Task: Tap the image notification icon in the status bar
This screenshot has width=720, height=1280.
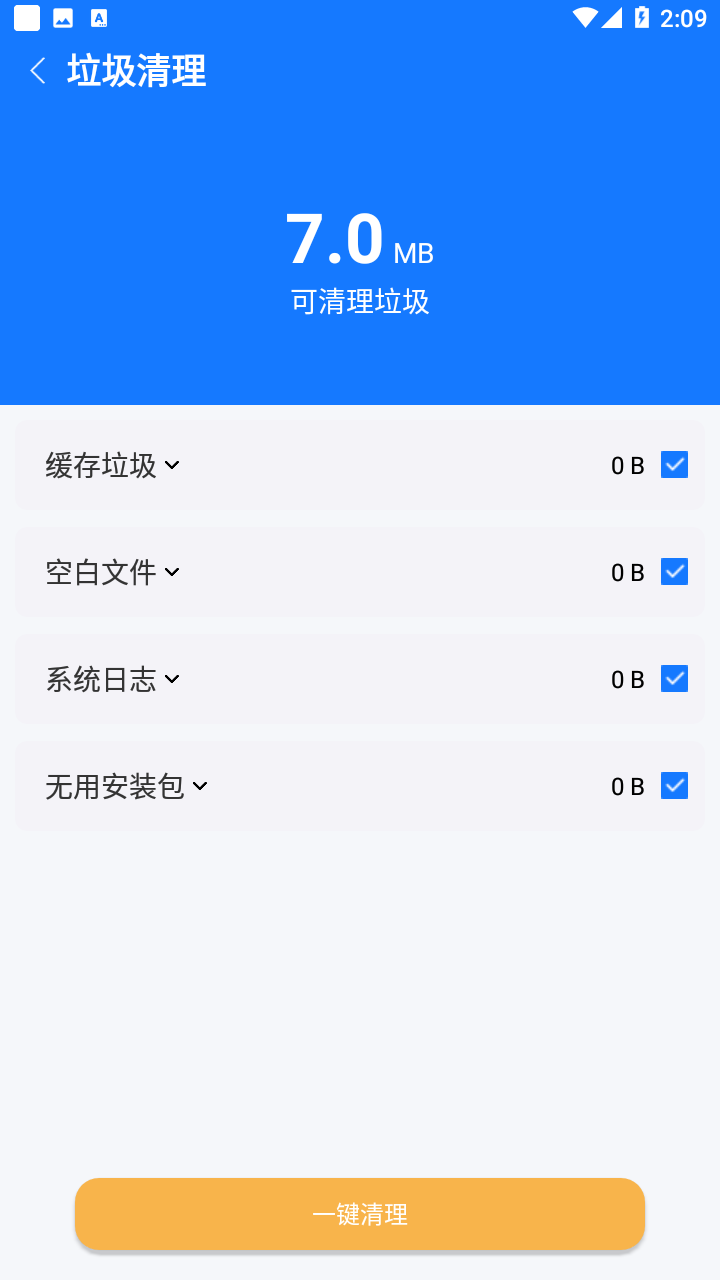Action: coord(62,17)
